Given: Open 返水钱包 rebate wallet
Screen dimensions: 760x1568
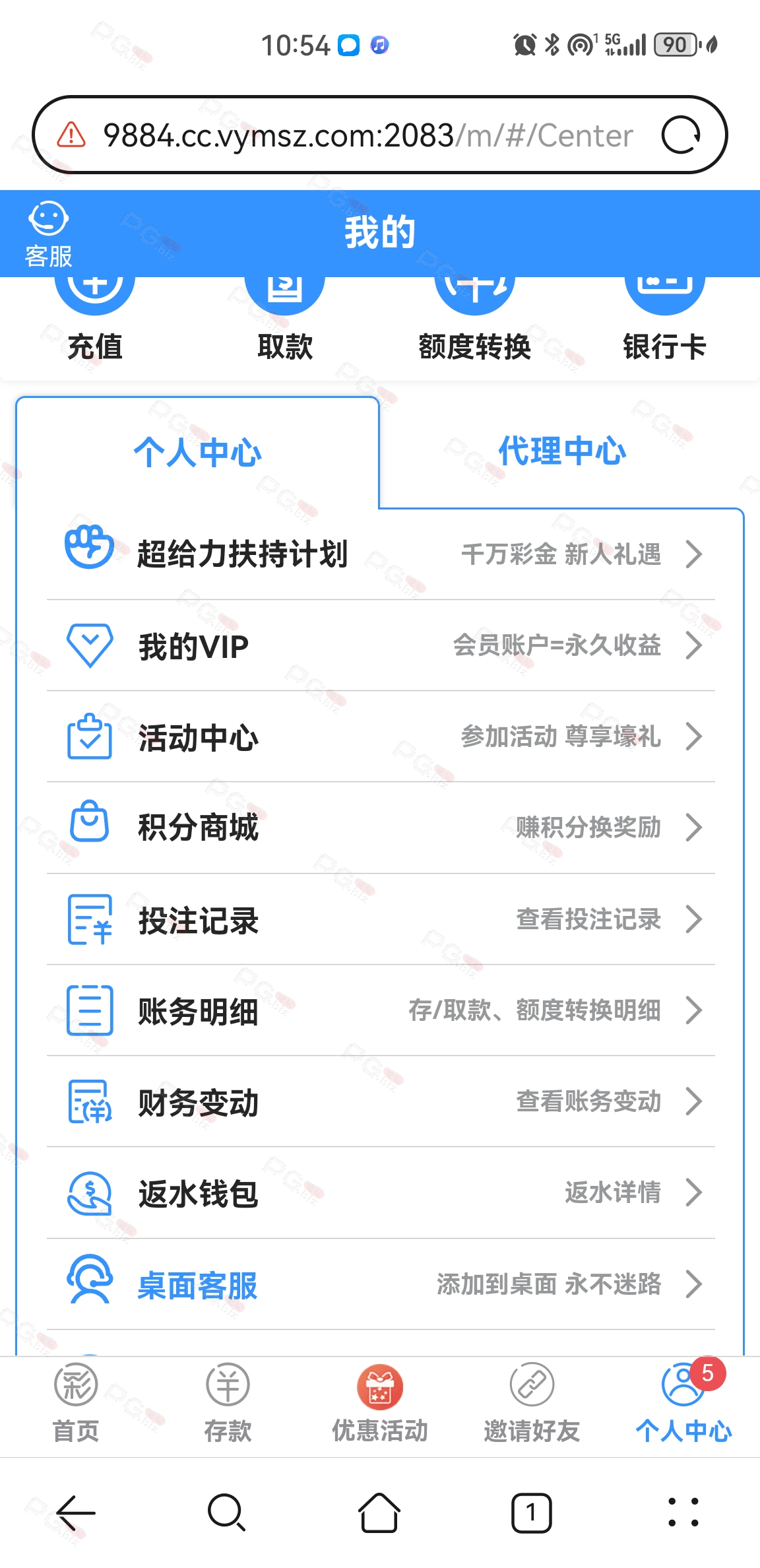Looking at the screenshot, I should coord(381,1192).
